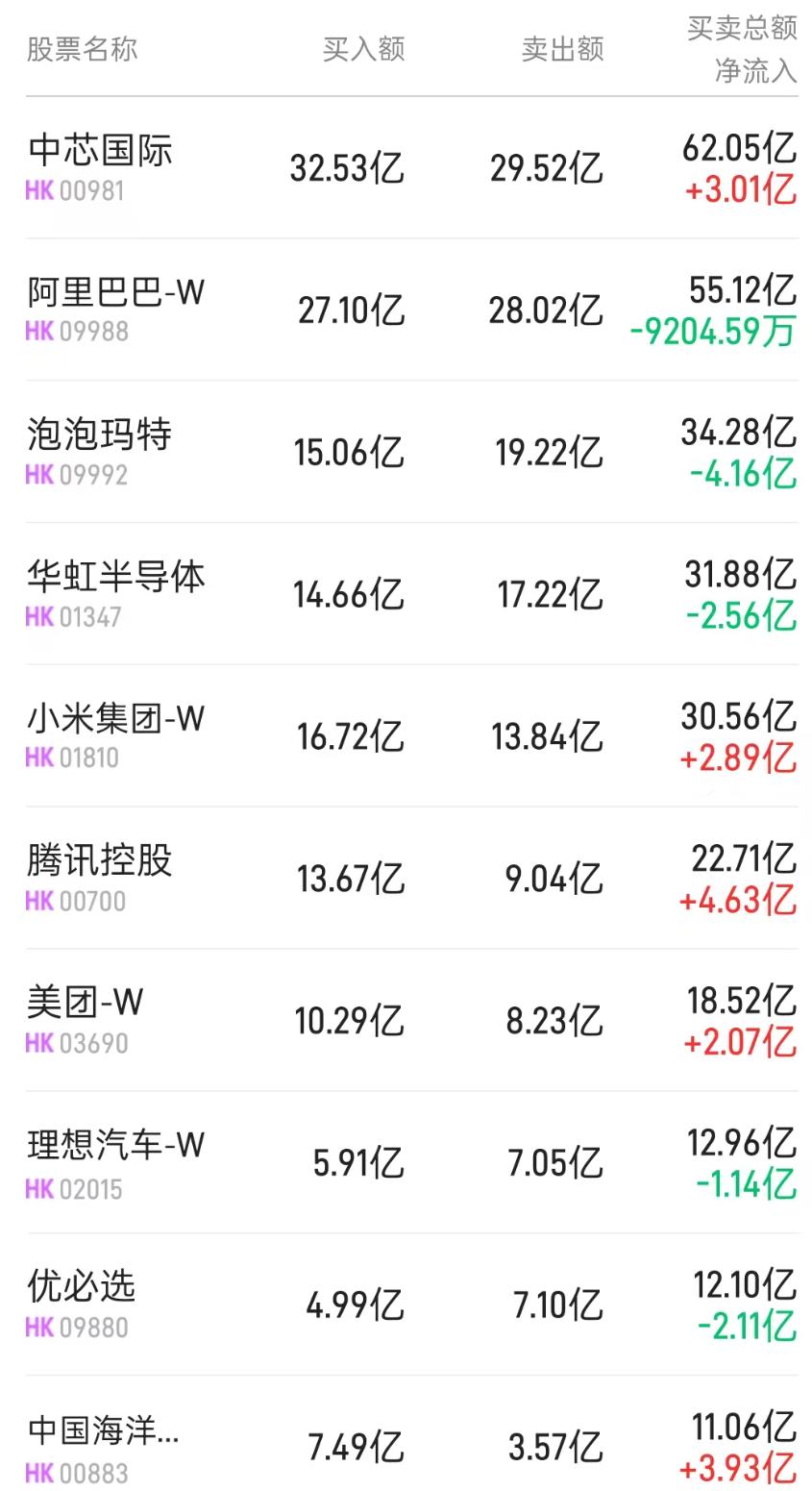The image size is (812, 1491).
Task: Sort by the 卖出额 column header
Action: click(x=562, y=48)
